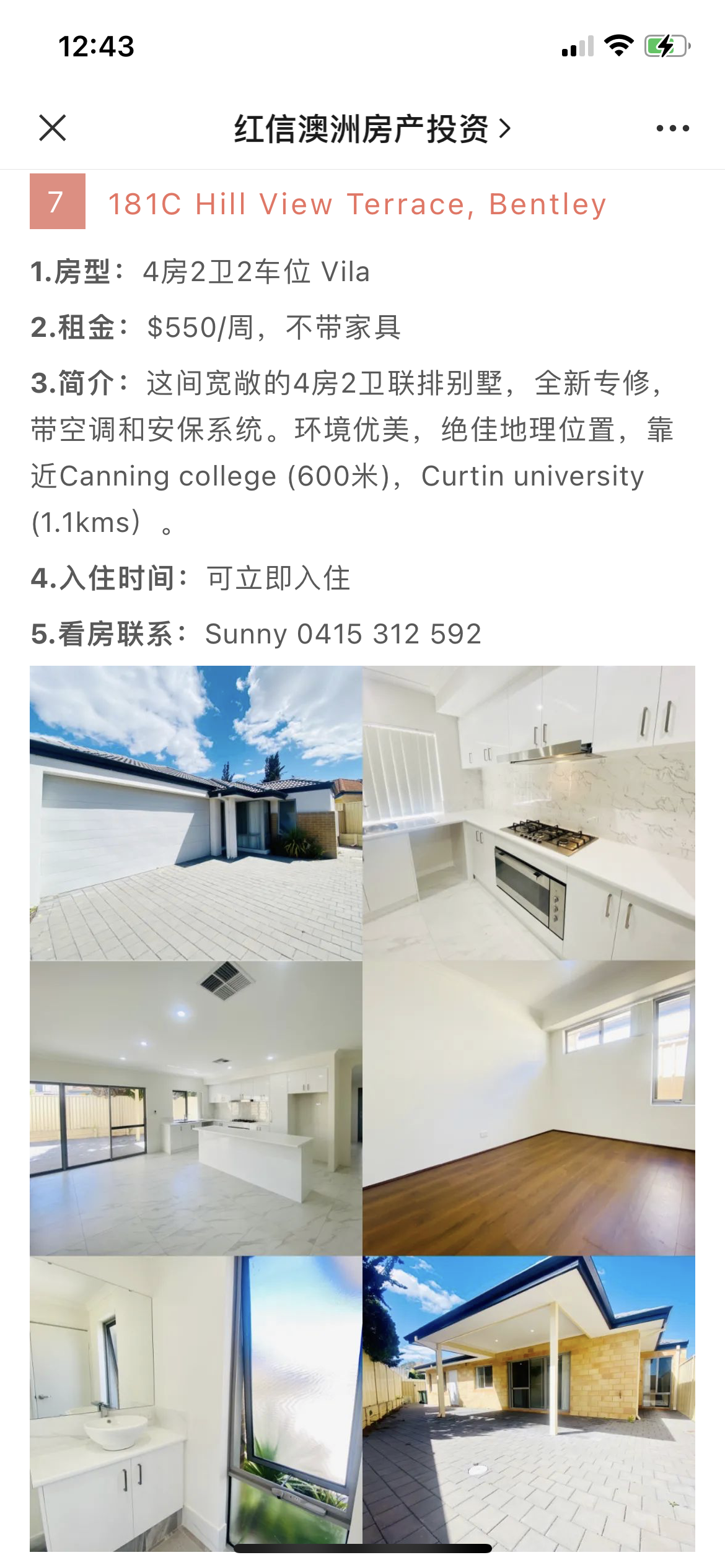
Task: Open the 红信澳洲房产投资 account page
Action: tap(372, 129)
